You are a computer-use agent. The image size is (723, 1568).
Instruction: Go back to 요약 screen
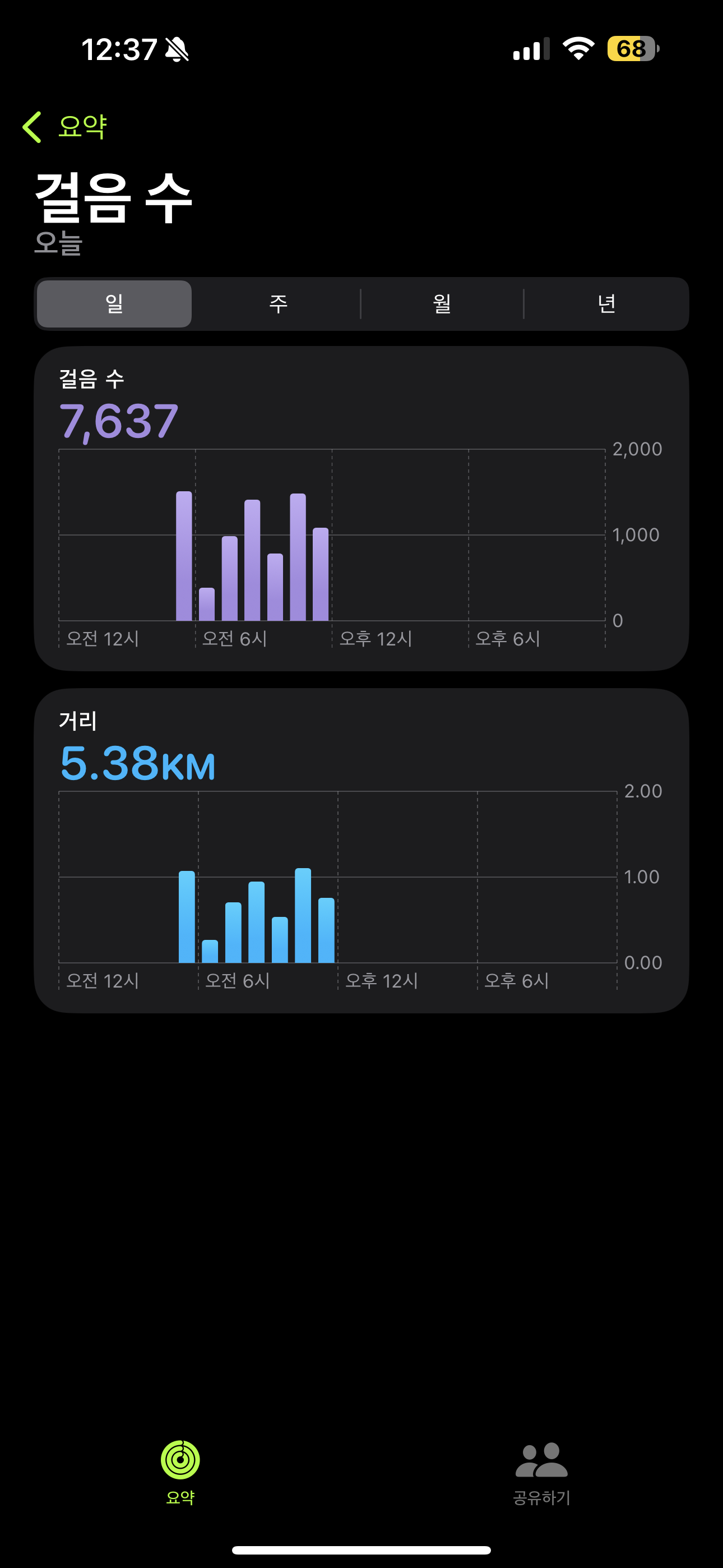point(65,127)
